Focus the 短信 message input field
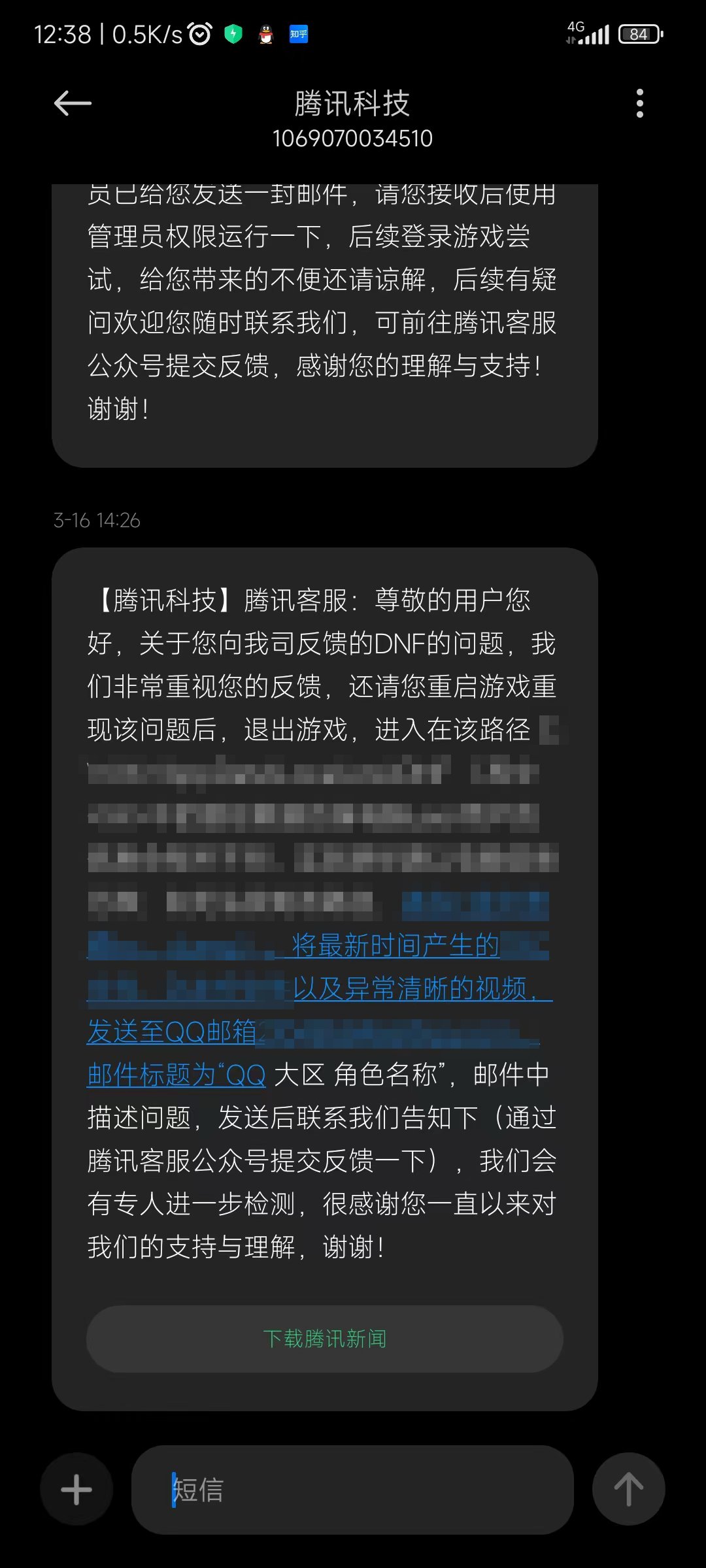This screenshot has height=1568, width=706. [x=353, y=1490]
